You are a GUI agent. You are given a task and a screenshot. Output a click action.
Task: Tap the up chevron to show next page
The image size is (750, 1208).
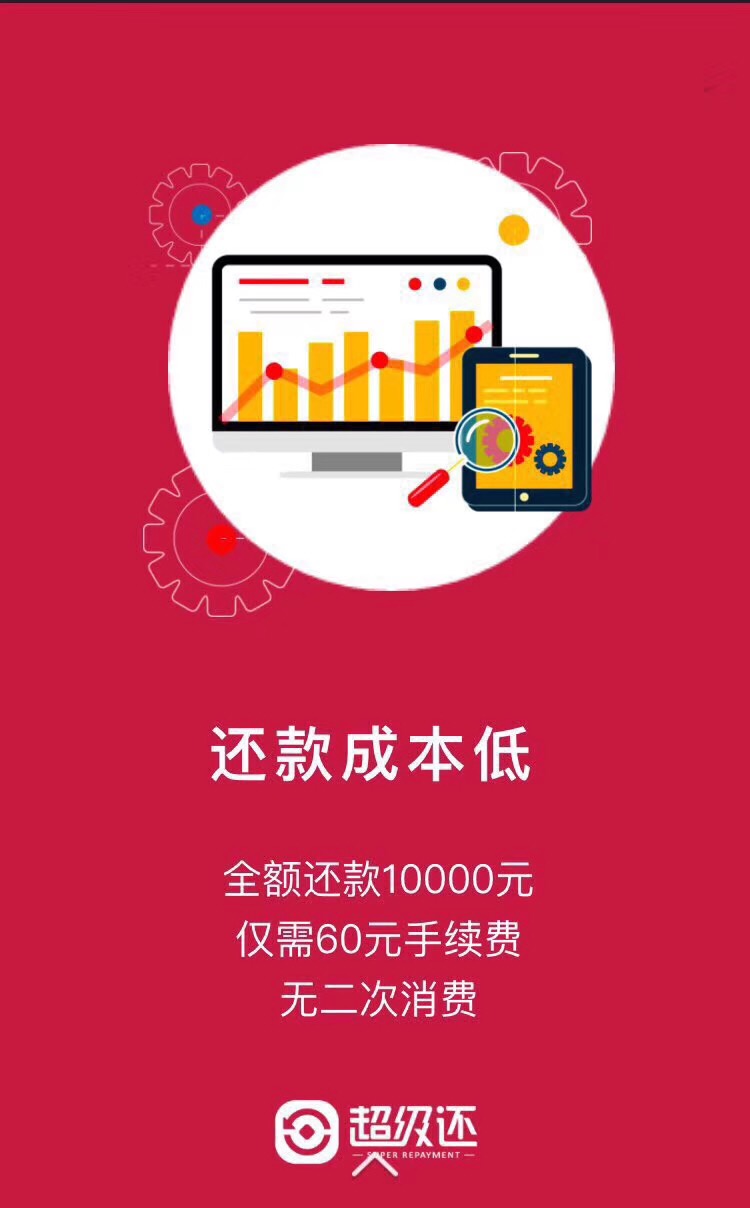pos(374,1165)
